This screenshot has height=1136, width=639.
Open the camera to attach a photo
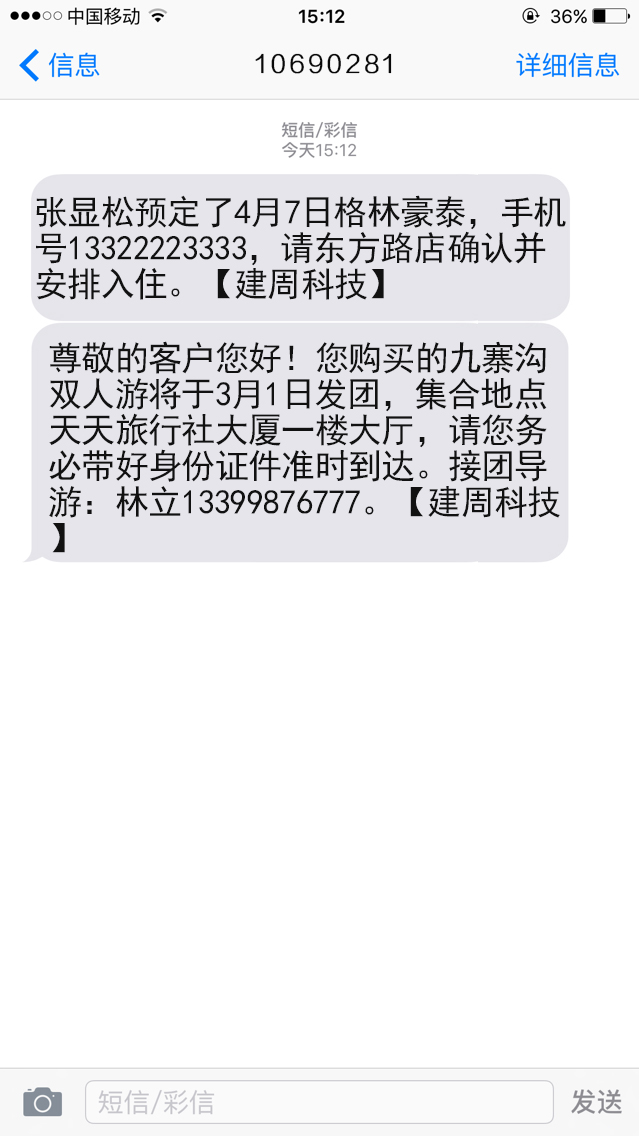(x=42, y=1102)
